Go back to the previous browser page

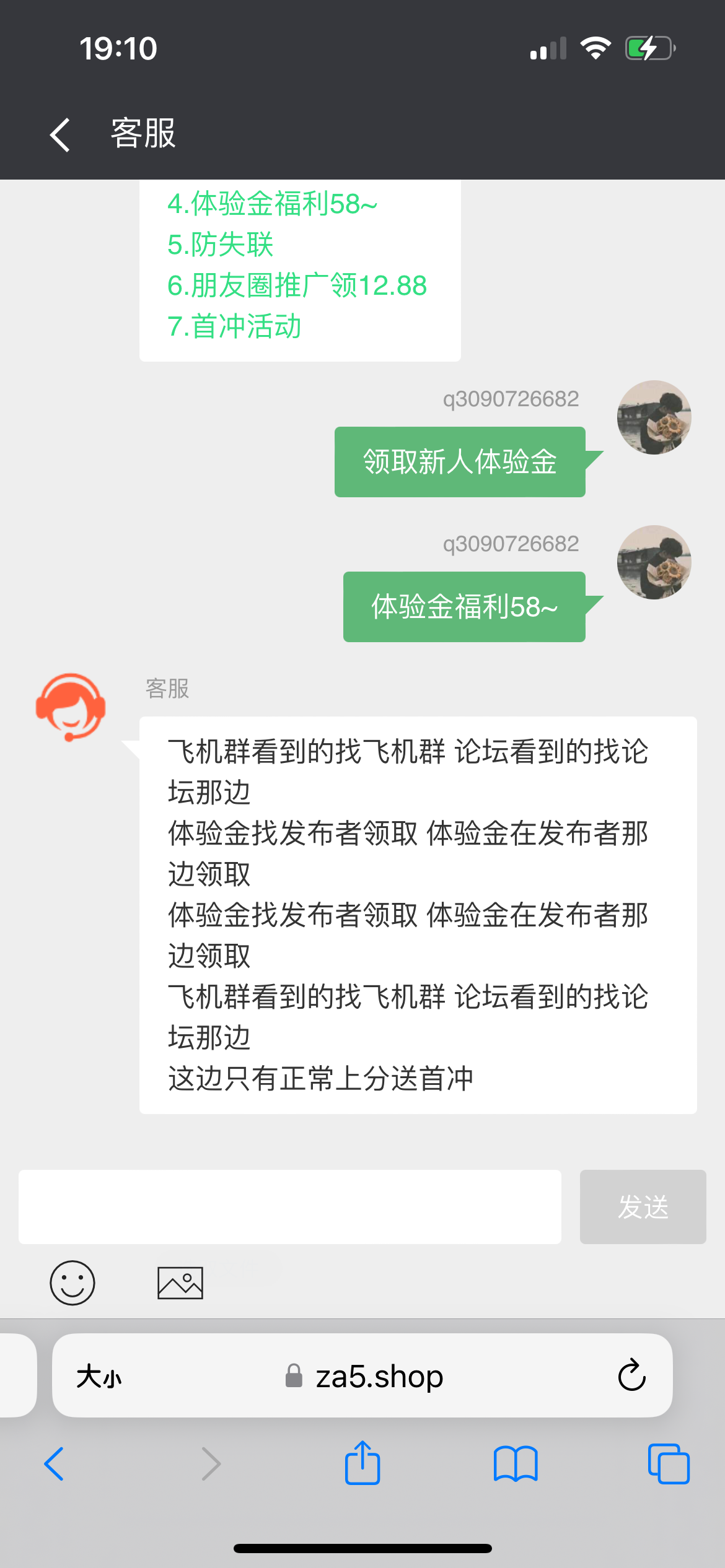(54, 1464)
